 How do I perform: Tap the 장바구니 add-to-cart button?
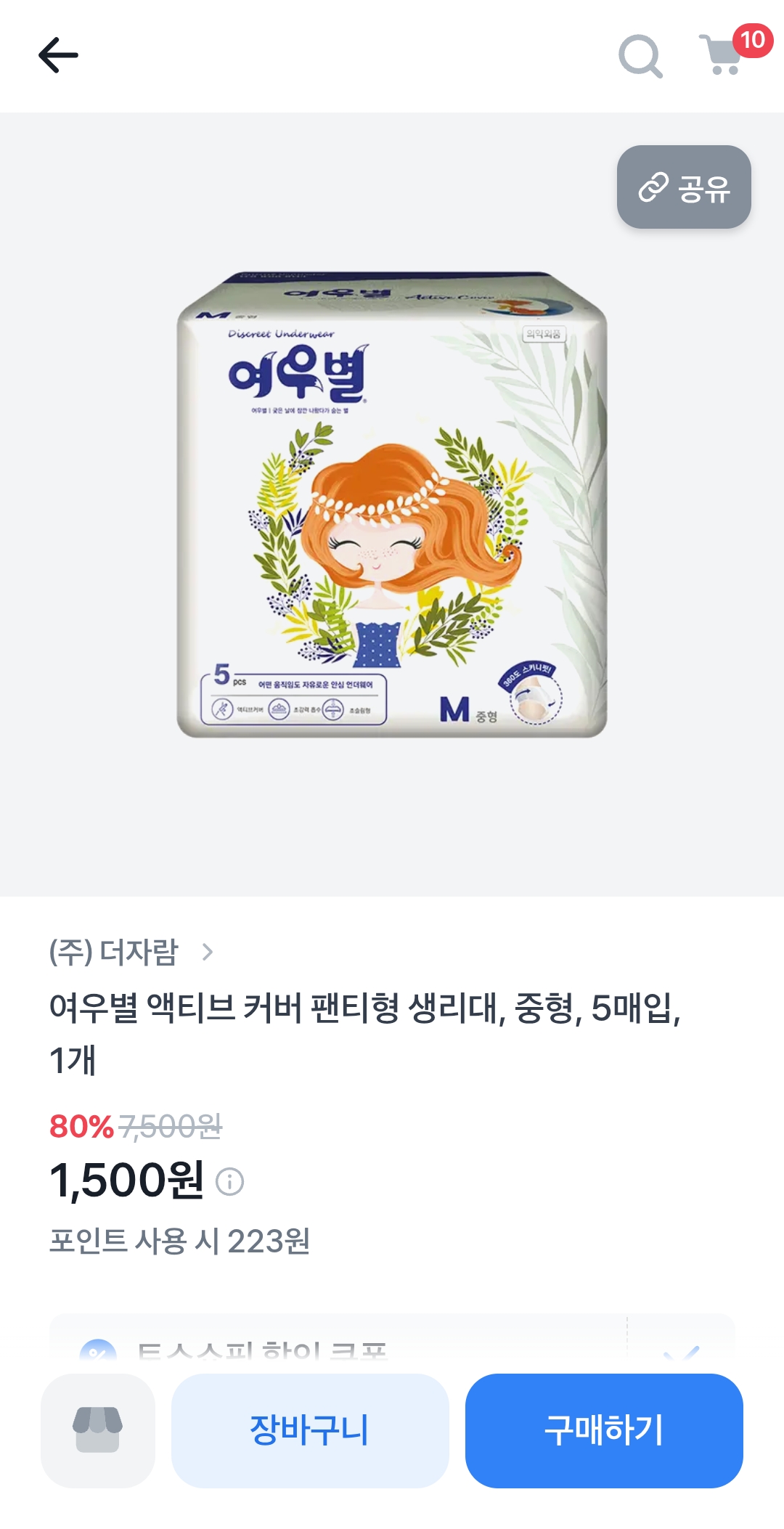(308, 1429)
